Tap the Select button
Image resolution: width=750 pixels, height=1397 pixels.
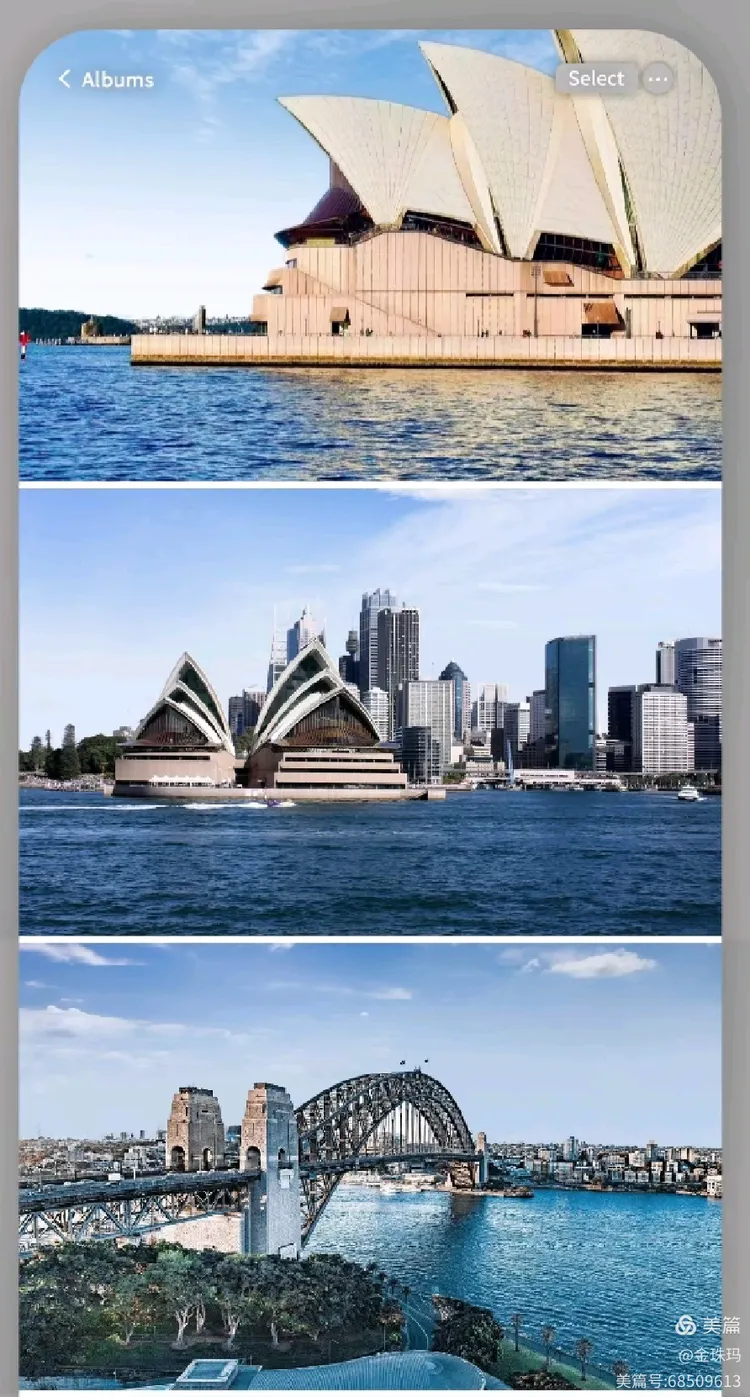(x=596, y=78)
